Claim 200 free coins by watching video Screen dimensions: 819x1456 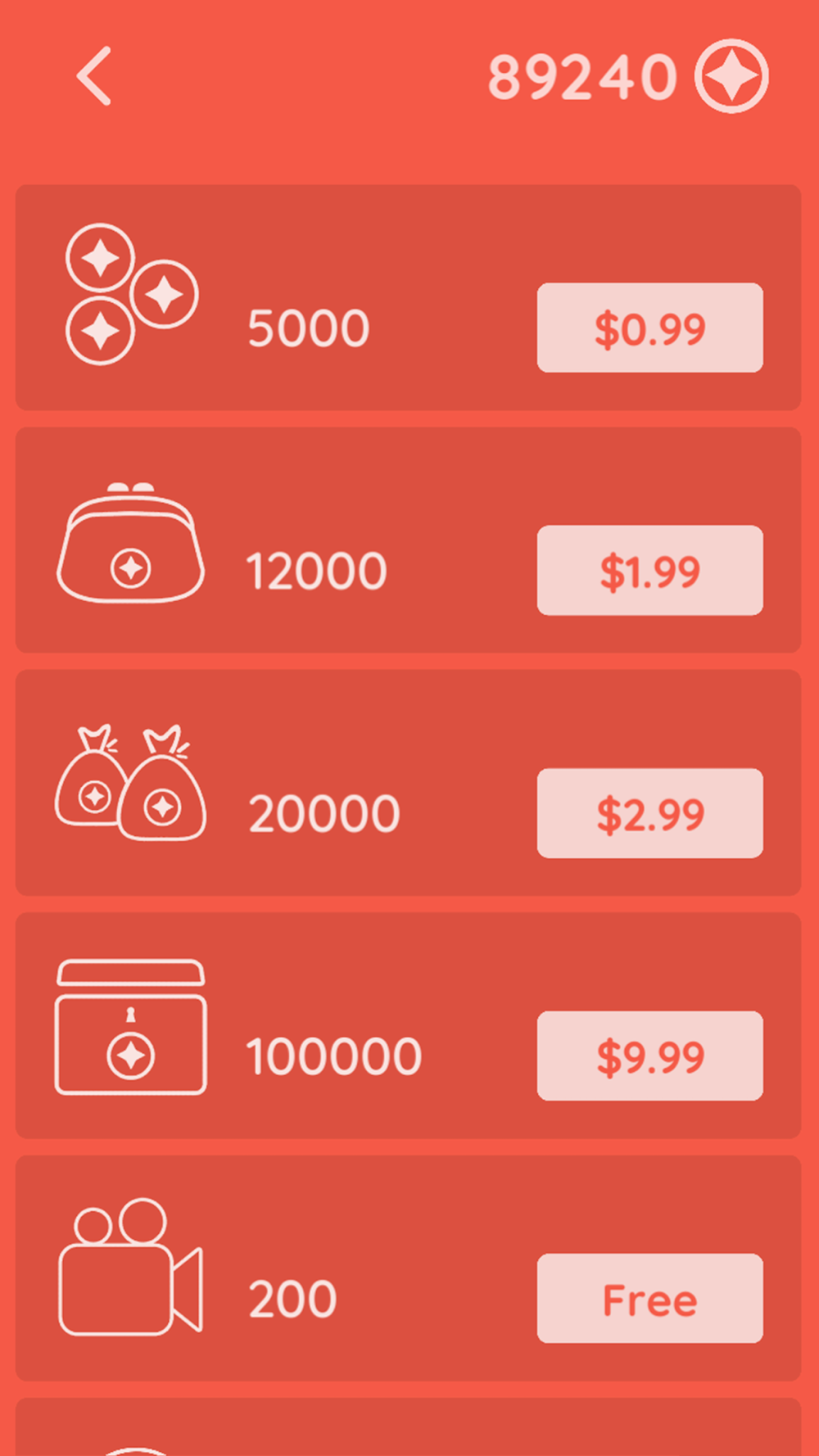[x=649, y=1298]
